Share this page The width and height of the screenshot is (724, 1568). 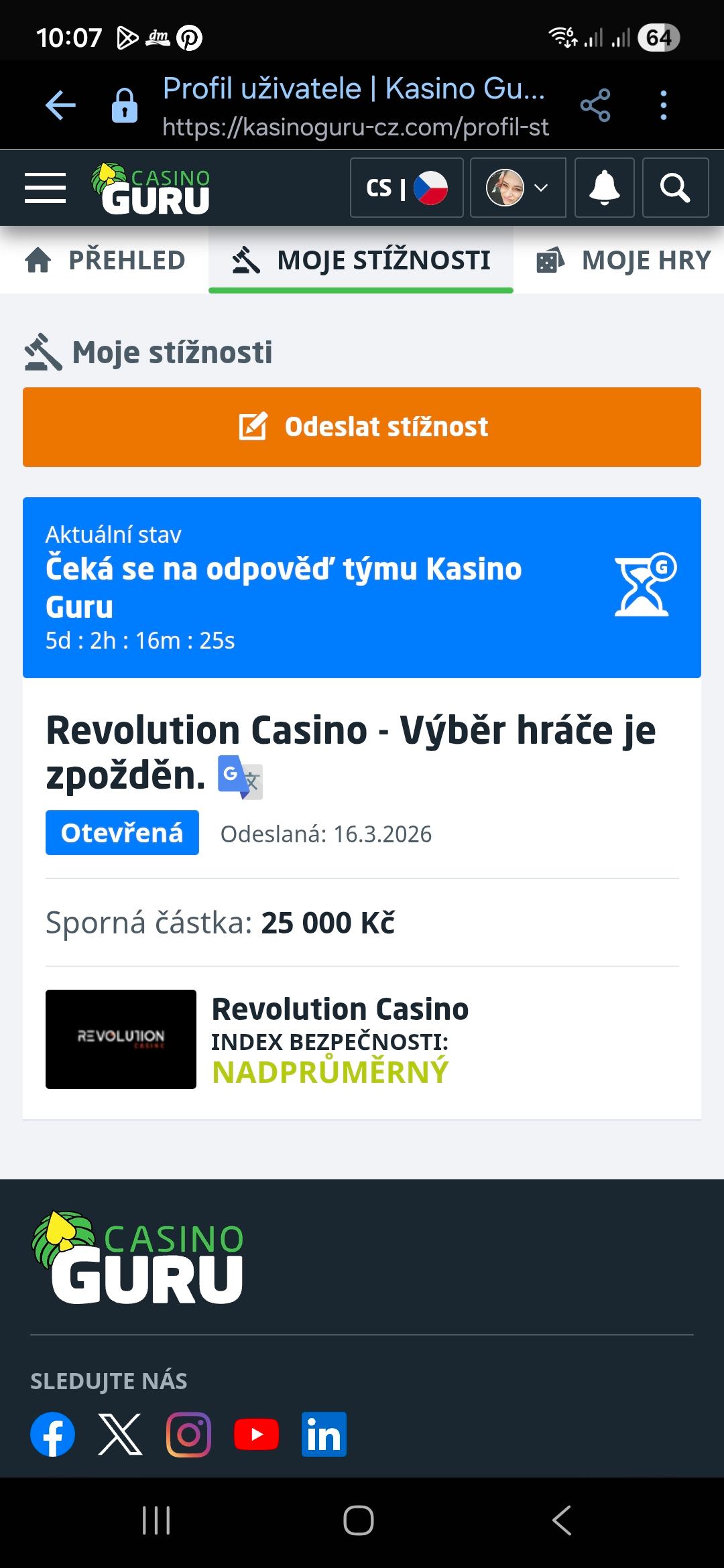pos(595,106)
